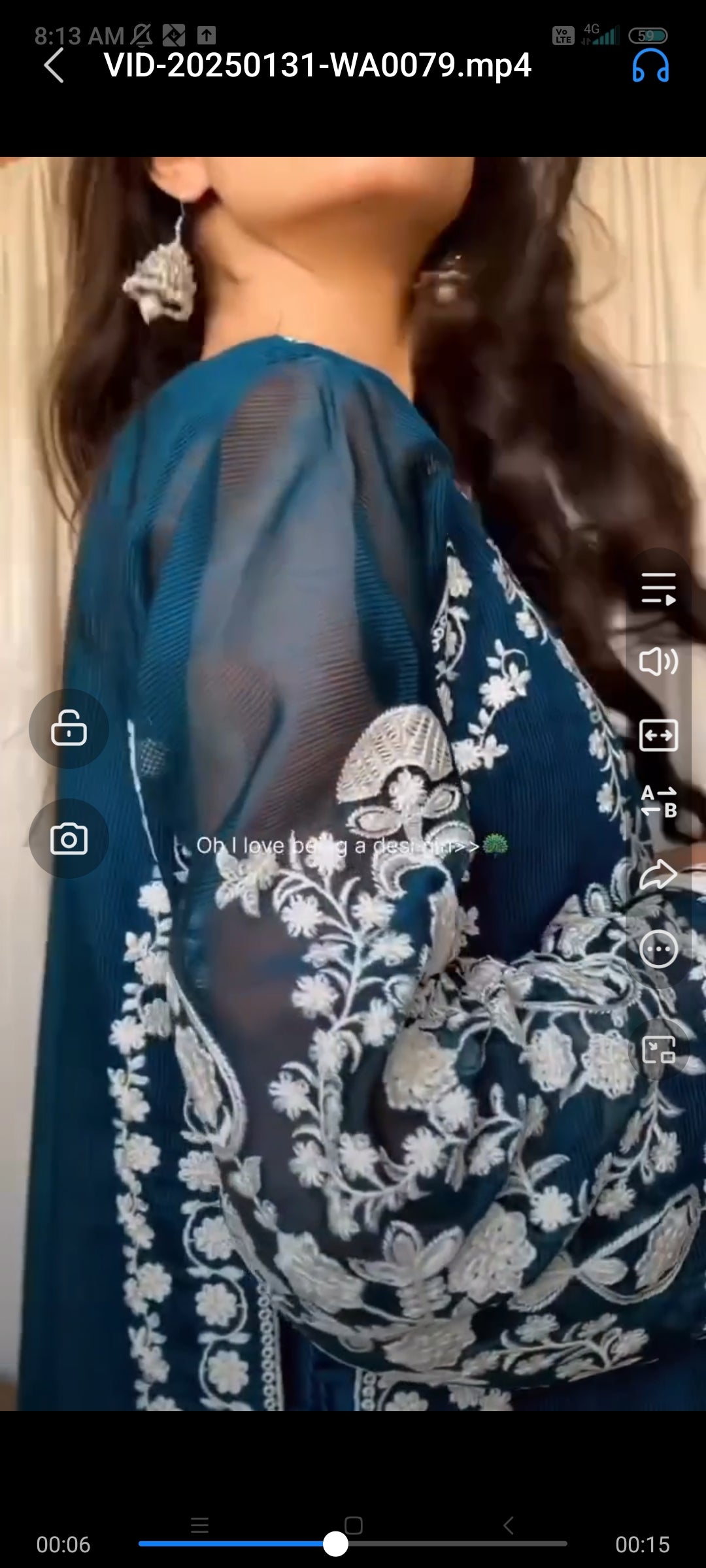Capture a screenshot with the camera icon
706x1568 pixels.
69,839
